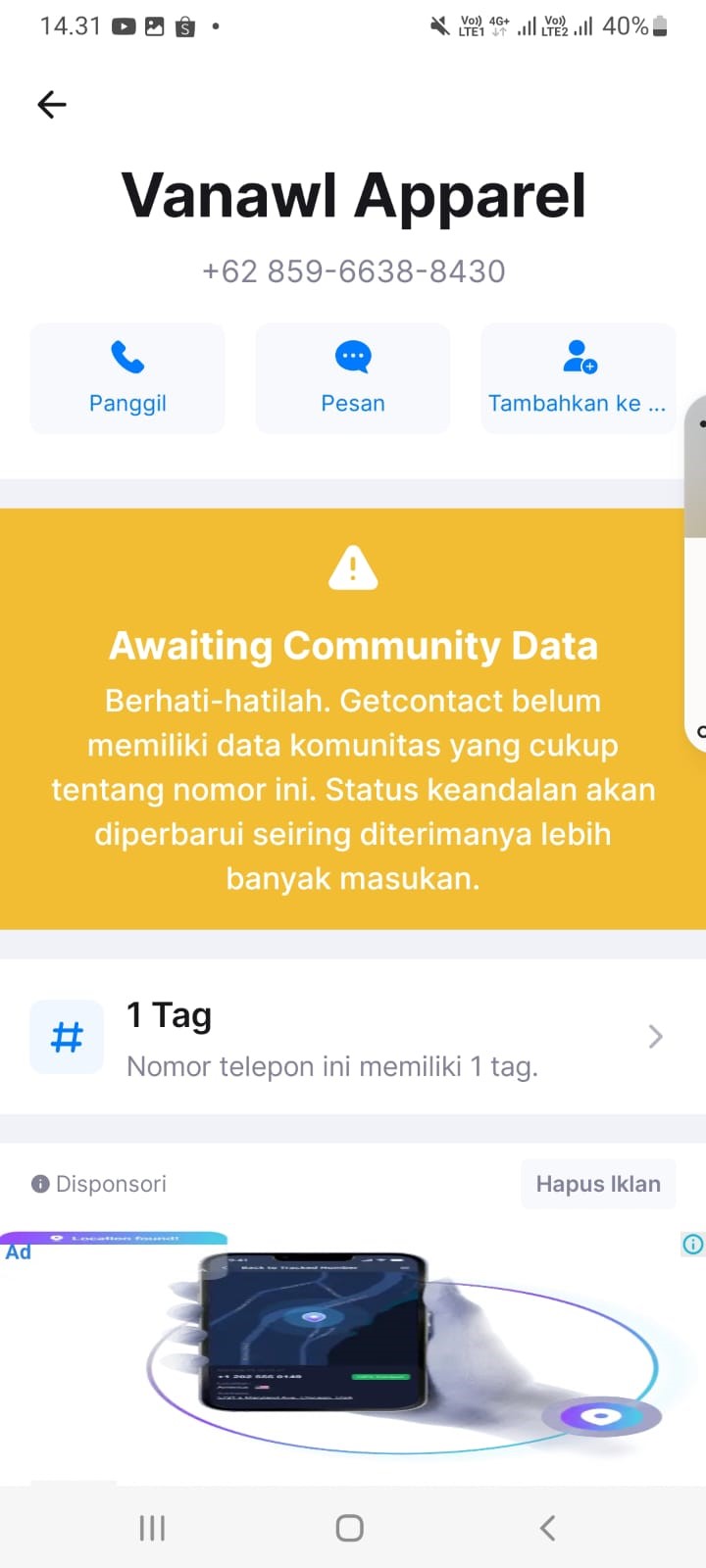Go back using the top arrow
706x1568 pixels.
tap(52, 104)
